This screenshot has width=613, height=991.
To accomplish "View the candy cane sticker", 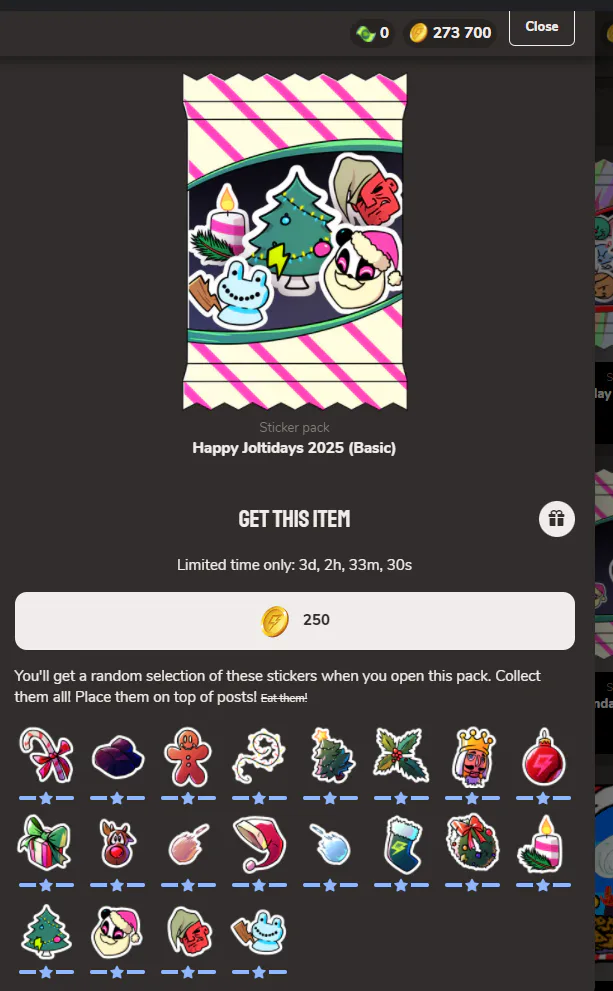I will click(46, 755).
